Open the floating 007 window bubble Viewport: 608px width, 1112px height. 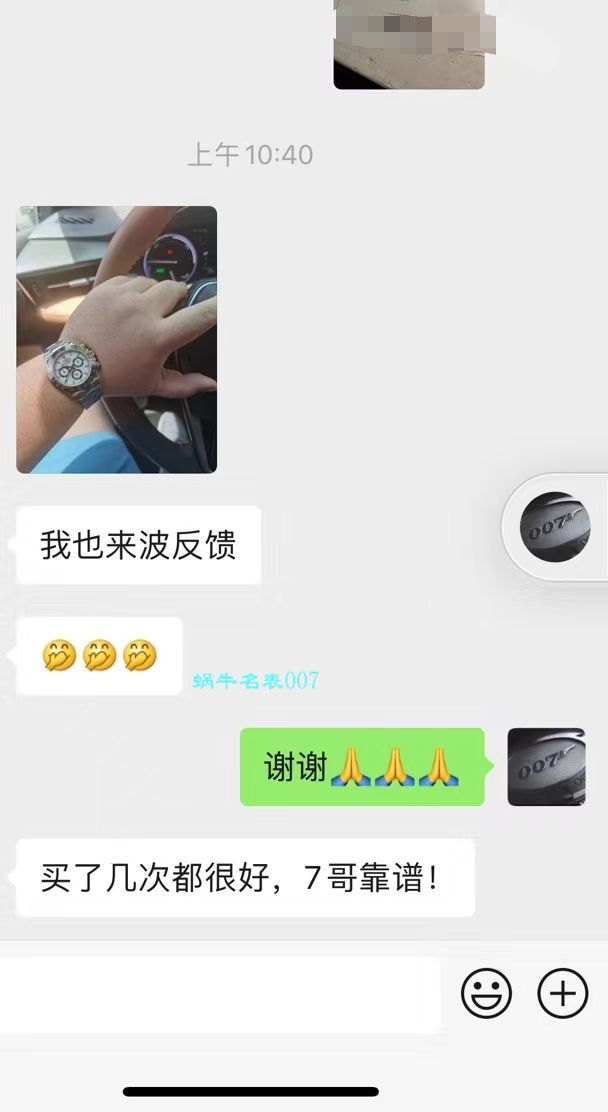(555, 526)
